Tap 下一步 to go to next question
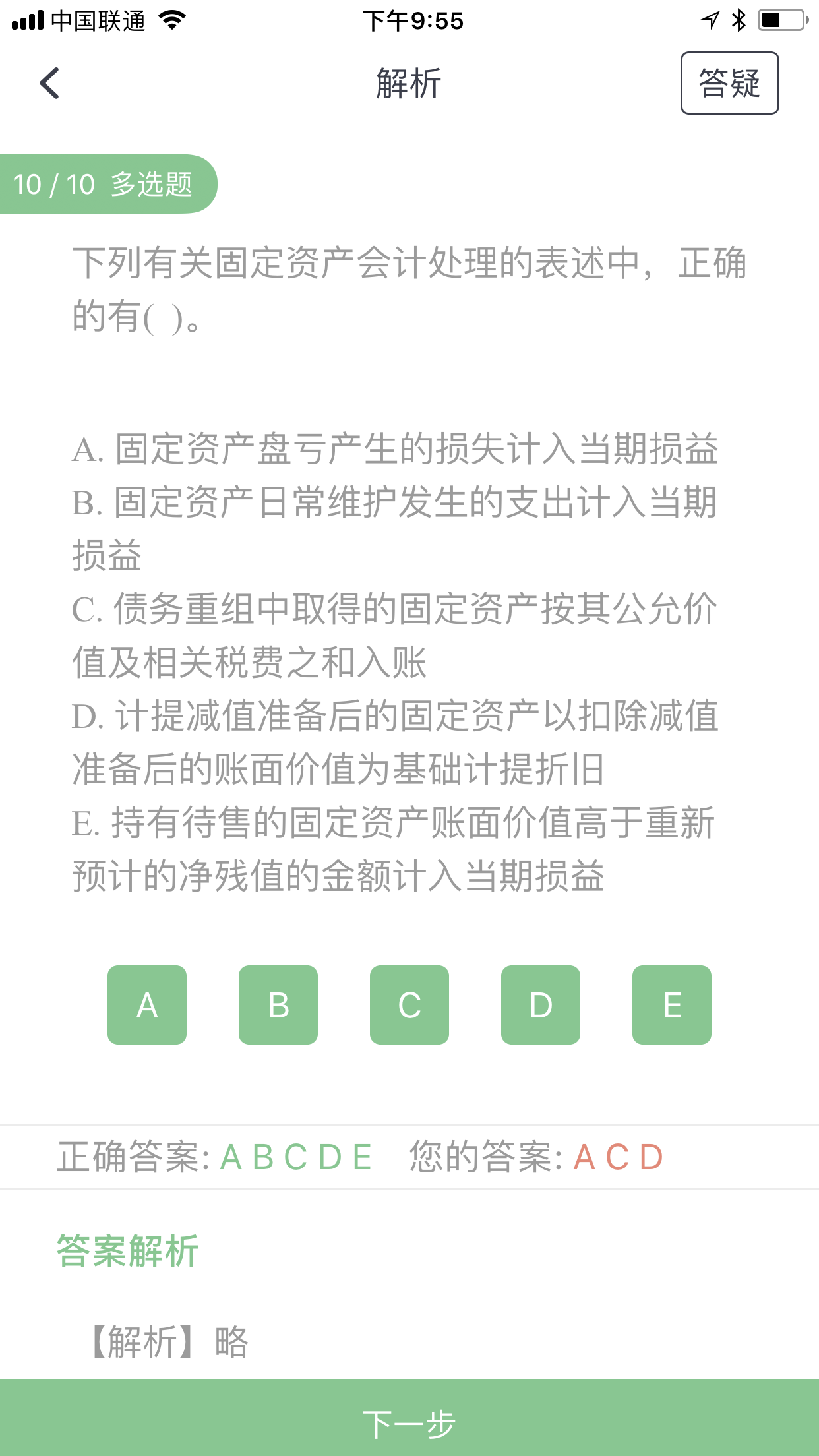Viewport: 819px width, 1456px height. point(409,1424)
